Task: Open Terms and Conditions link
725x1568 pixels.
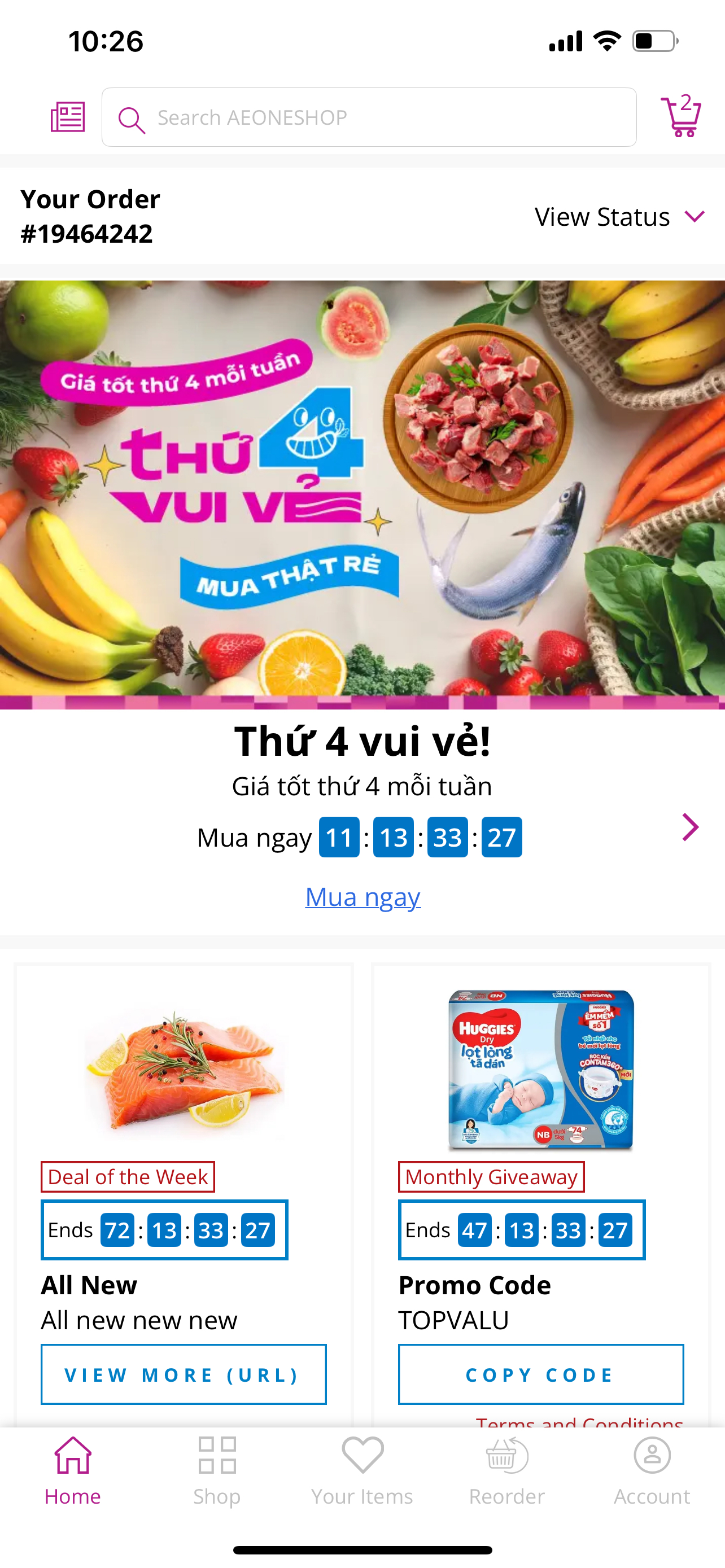Action: pos(579,1421)
